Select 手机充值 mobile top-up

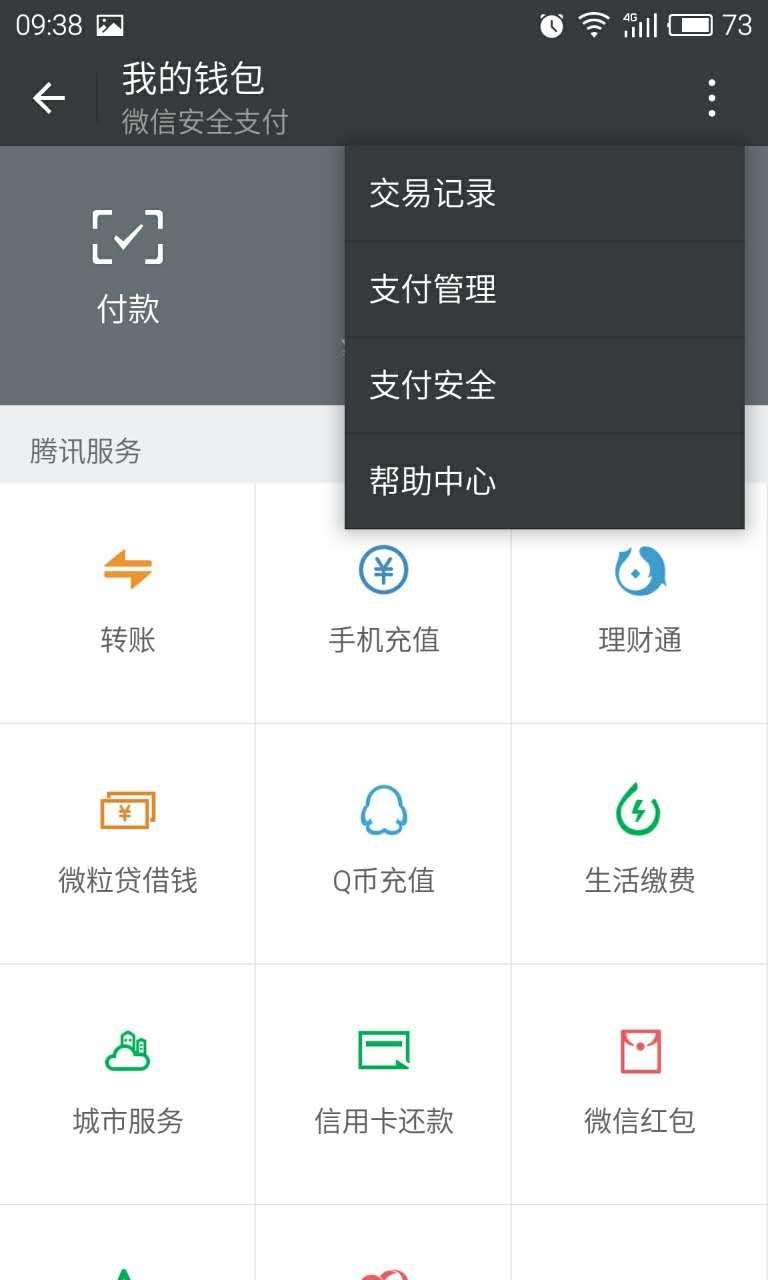click(x=384, y=603)
